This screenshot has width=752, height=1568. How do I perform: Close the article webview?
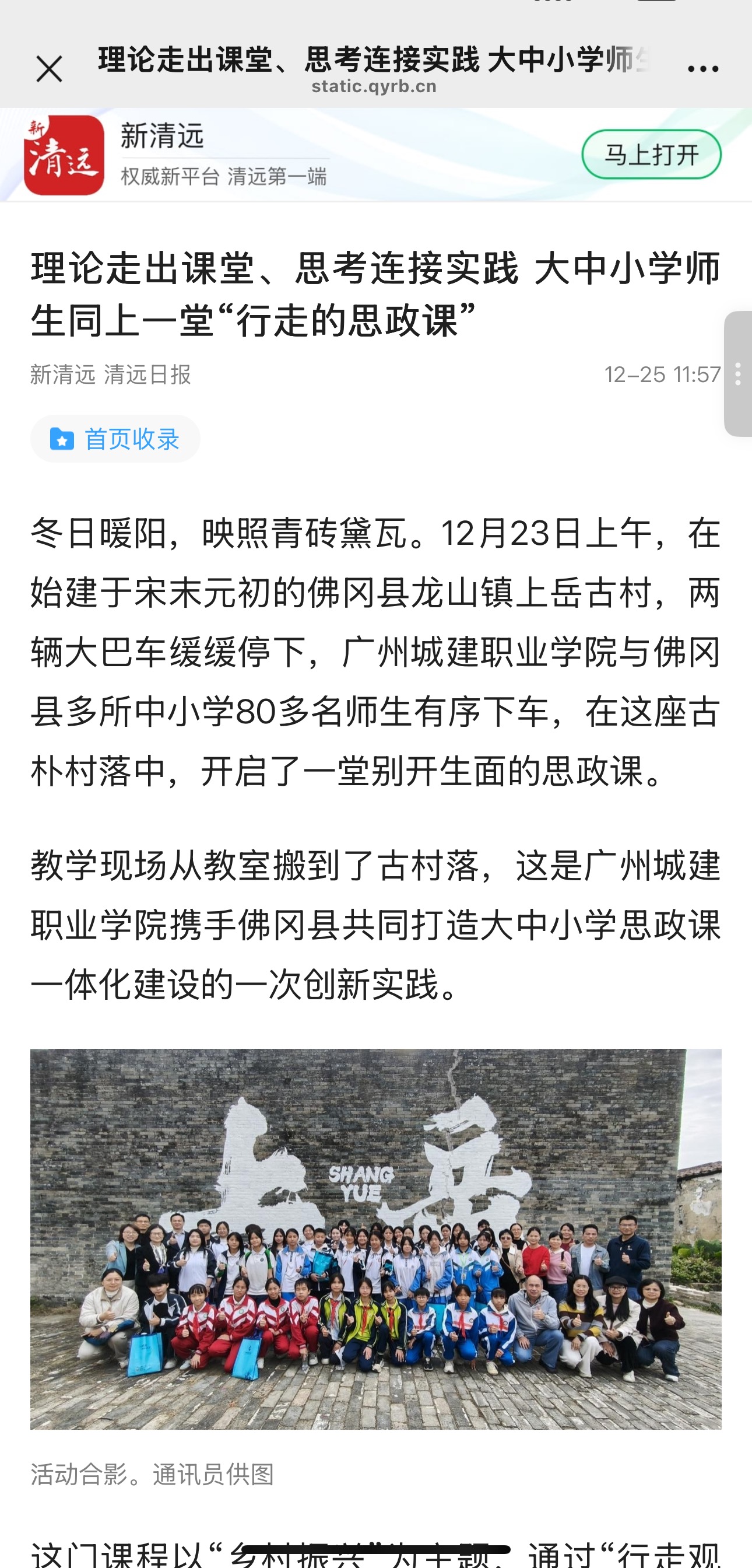point(48,69)
